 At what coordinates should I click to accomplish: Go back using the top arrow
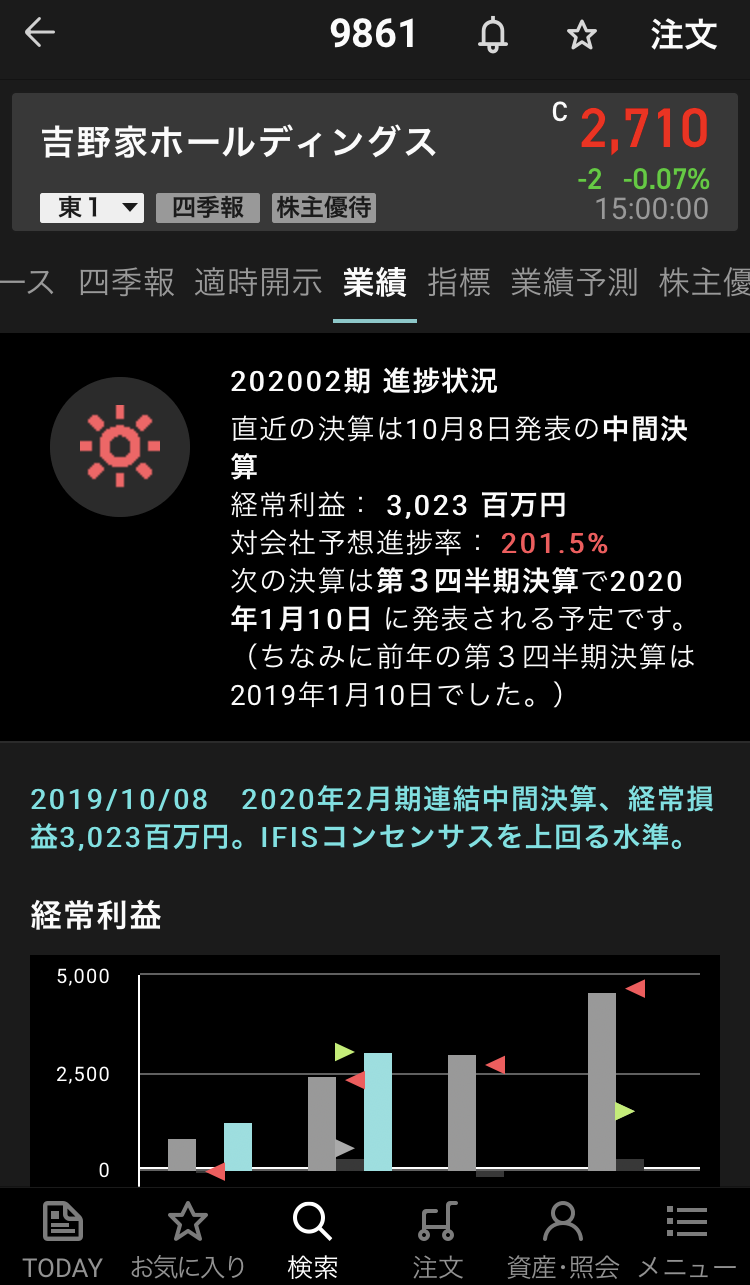[x=40, y=34]
